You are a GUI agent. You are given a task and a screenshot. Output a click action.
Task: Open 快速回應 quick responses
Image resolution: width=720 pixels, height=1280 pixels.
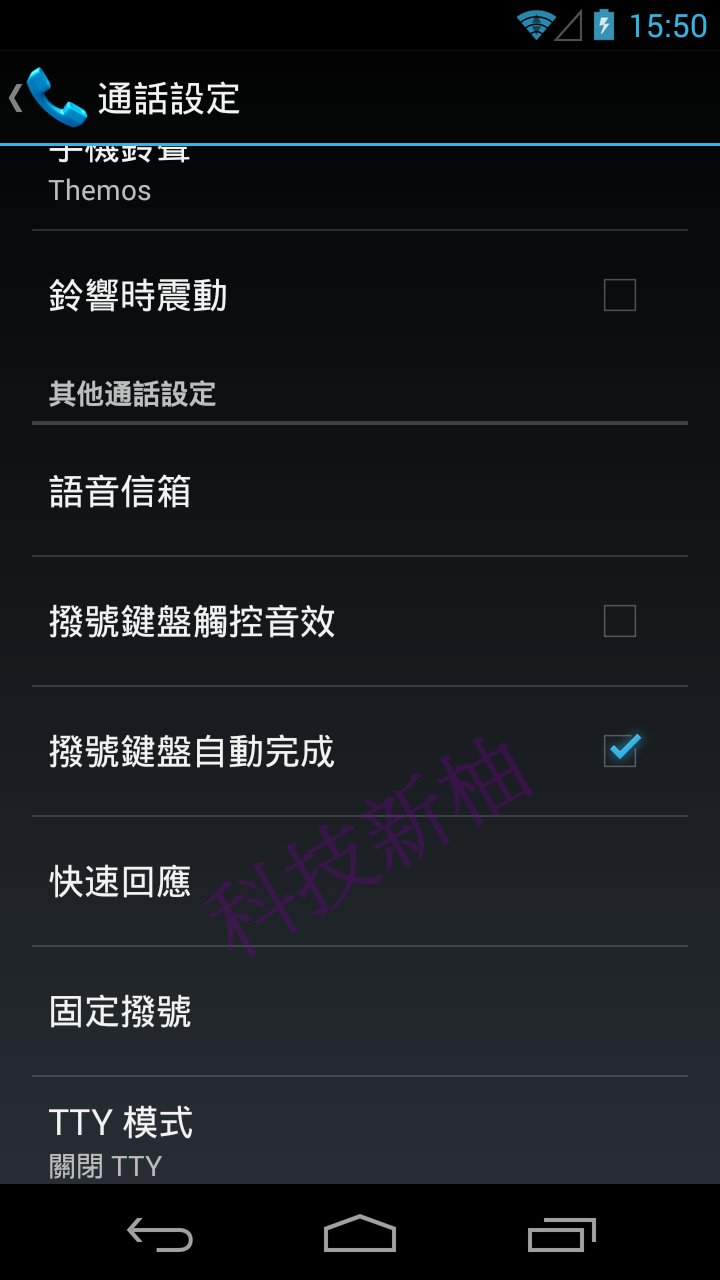pos(360,882)
